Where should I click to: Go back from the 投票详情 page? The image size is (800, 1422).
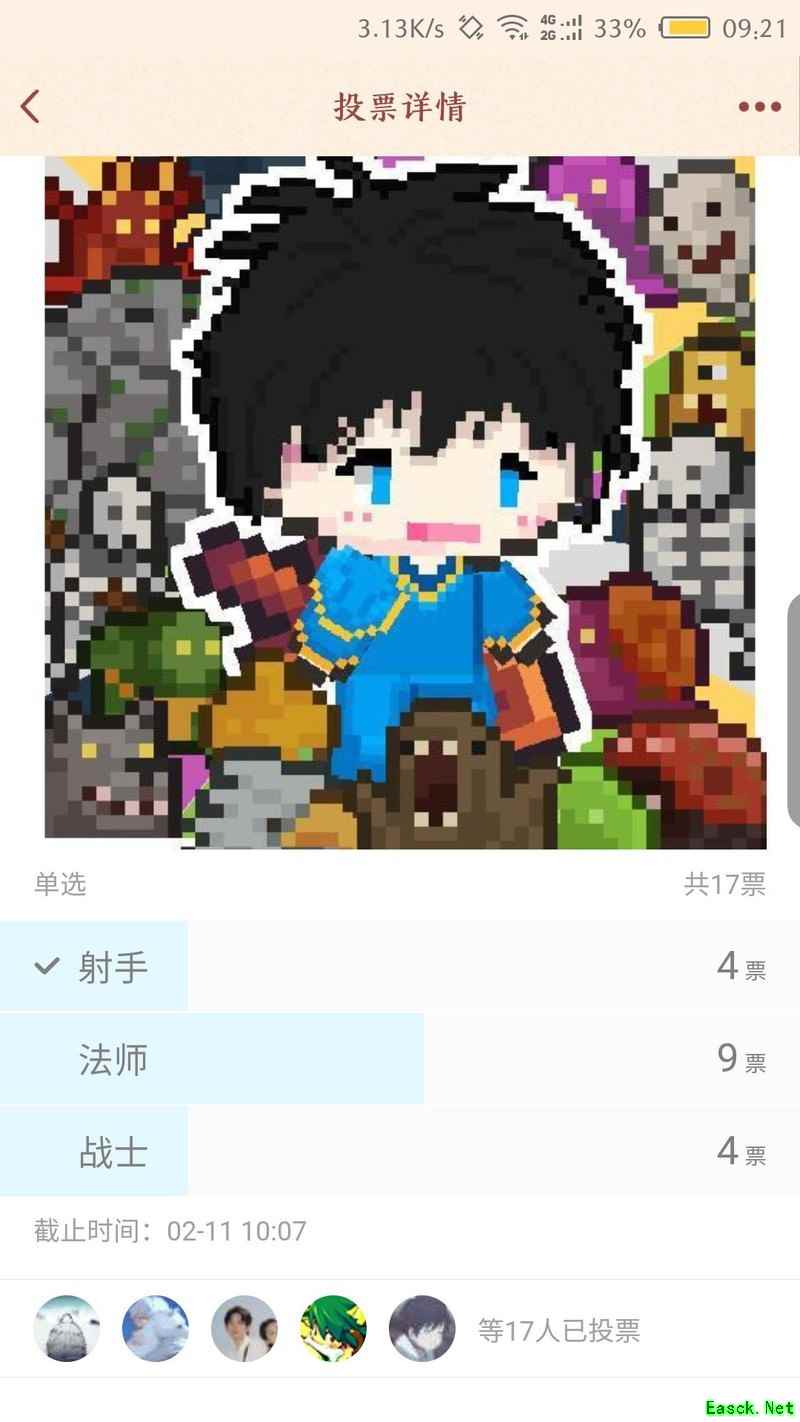[x=31, y=107]
